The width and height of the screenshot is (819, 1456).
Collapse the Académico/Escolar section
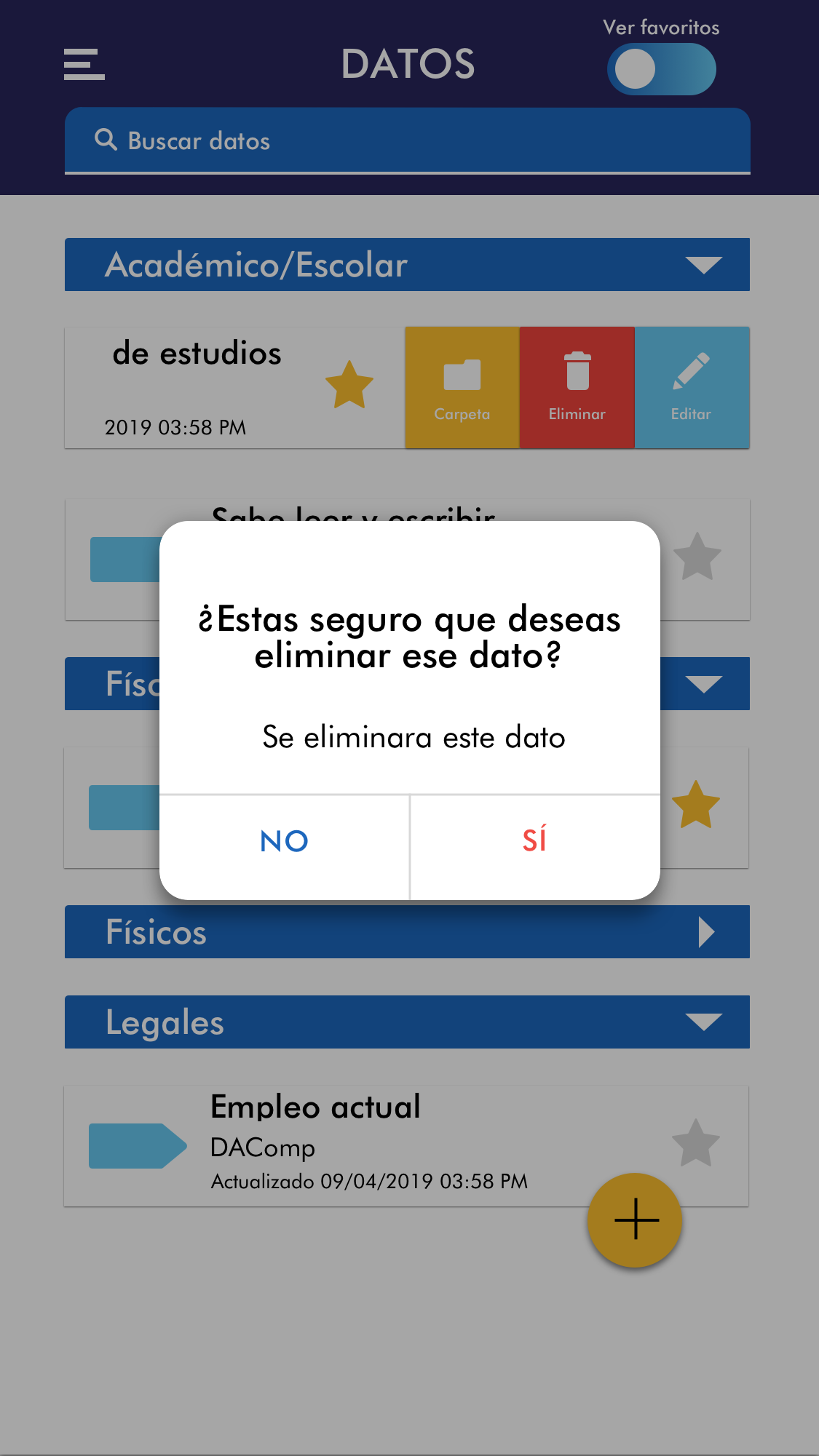703,265
